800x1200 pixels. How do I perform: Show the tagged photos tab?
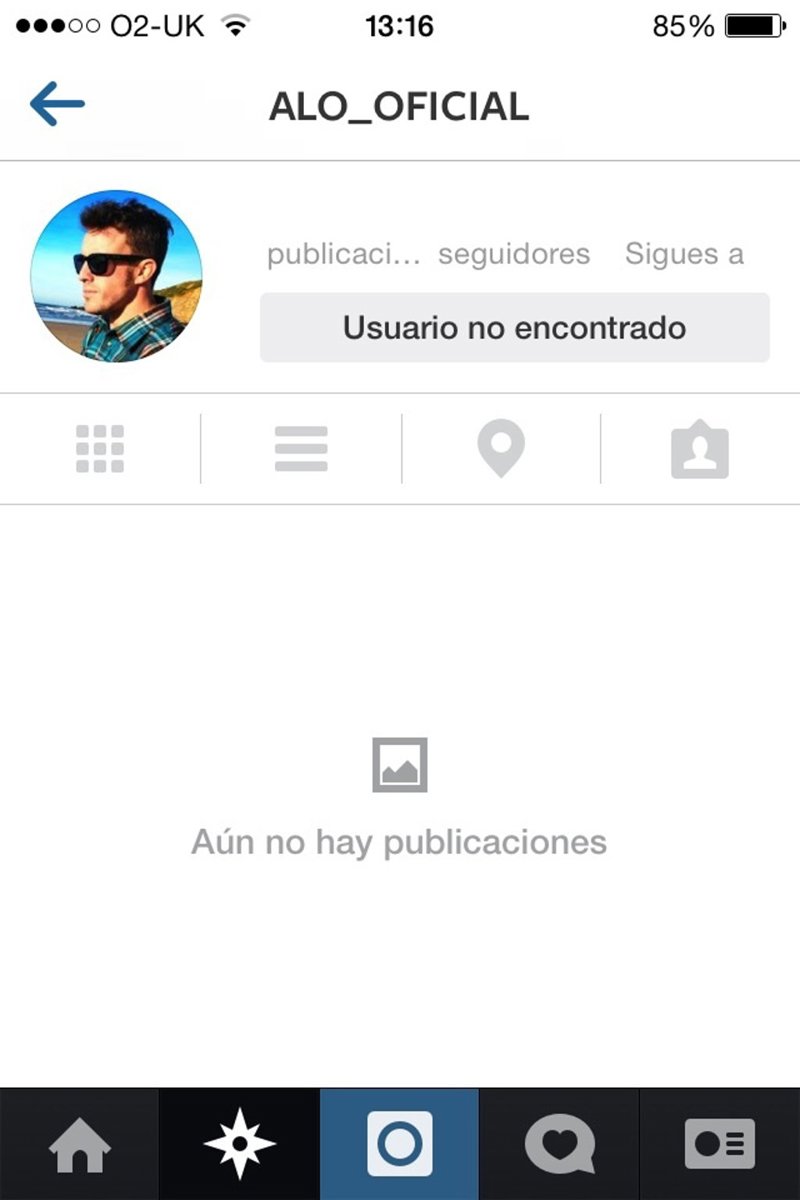pyautogui.click(x=700, y=451)
